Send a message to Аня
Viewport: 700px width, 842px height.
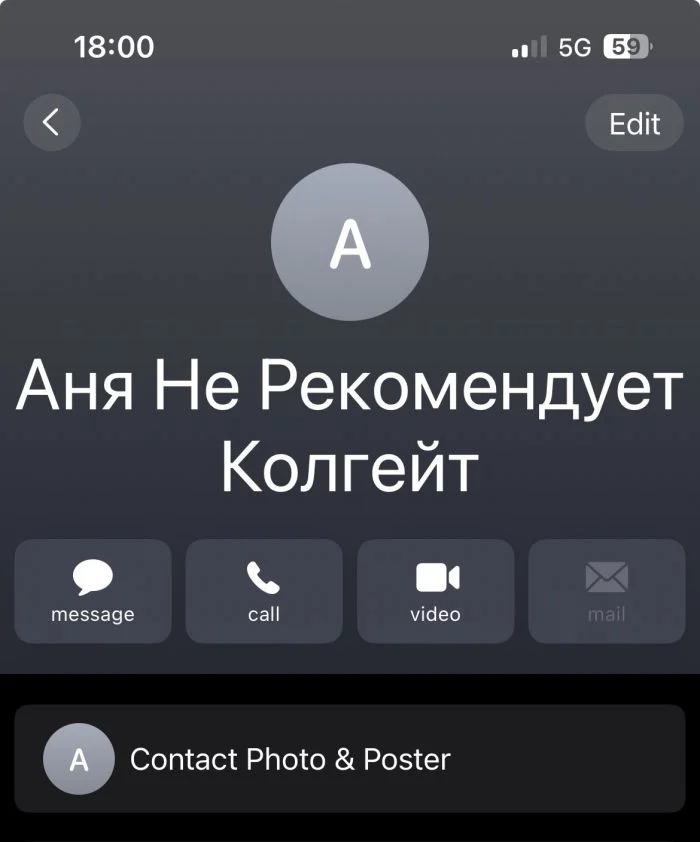coord(93,590)
